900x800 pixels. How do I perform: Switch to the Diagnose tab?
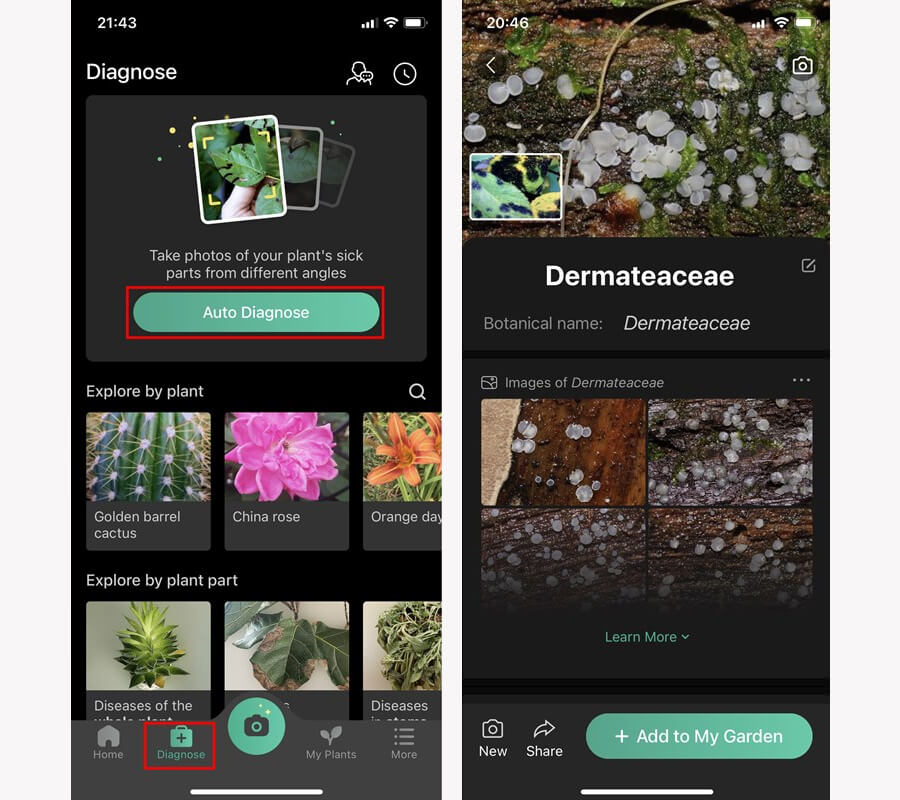pos(181,743)
